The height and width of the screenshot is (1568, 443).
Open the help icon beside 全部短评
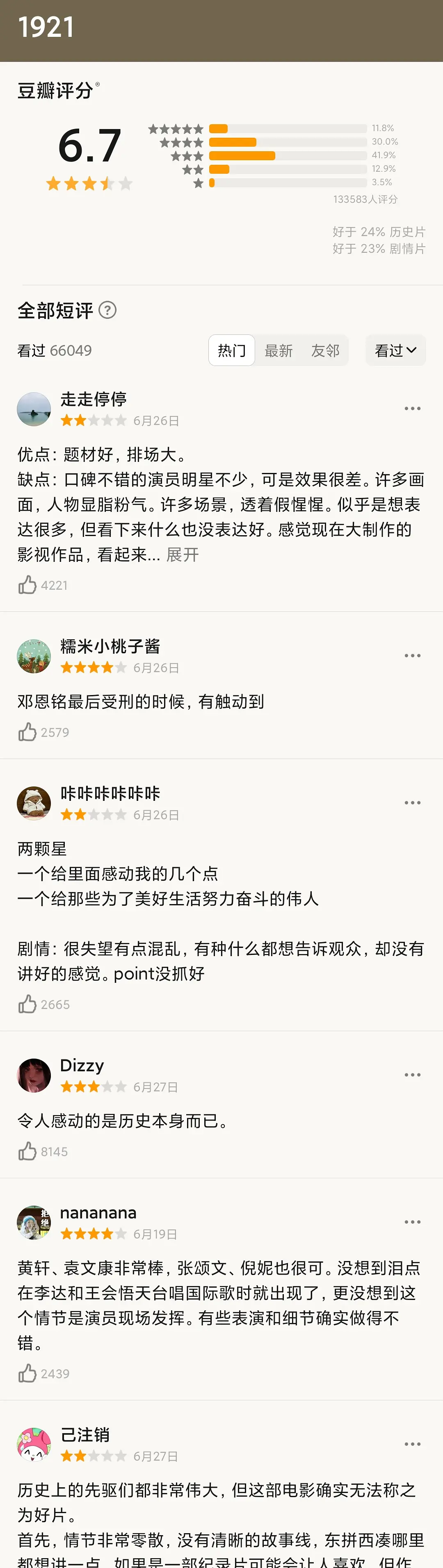pyautogui.click(x=107, y=310)
